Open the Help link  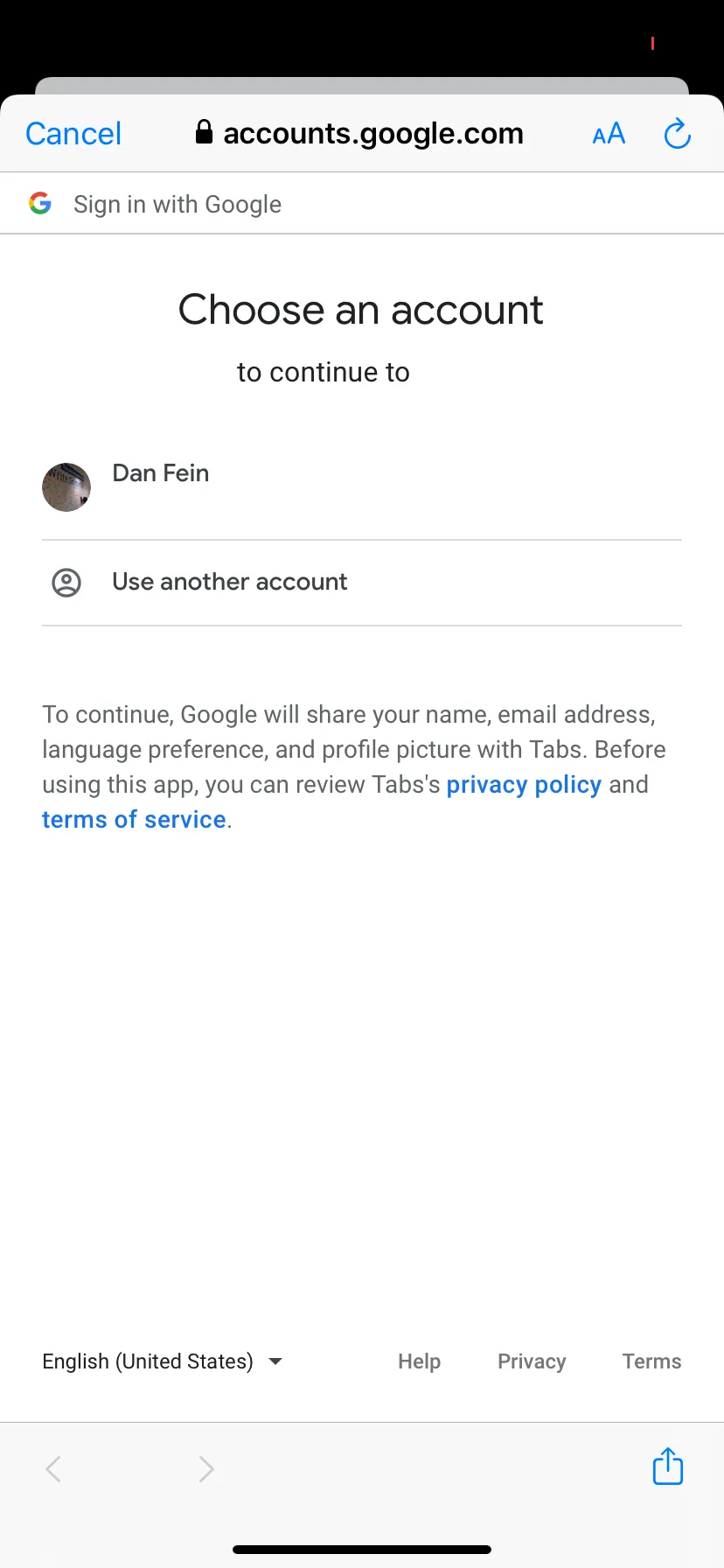pyautogui.click(x=419, y=1361)
